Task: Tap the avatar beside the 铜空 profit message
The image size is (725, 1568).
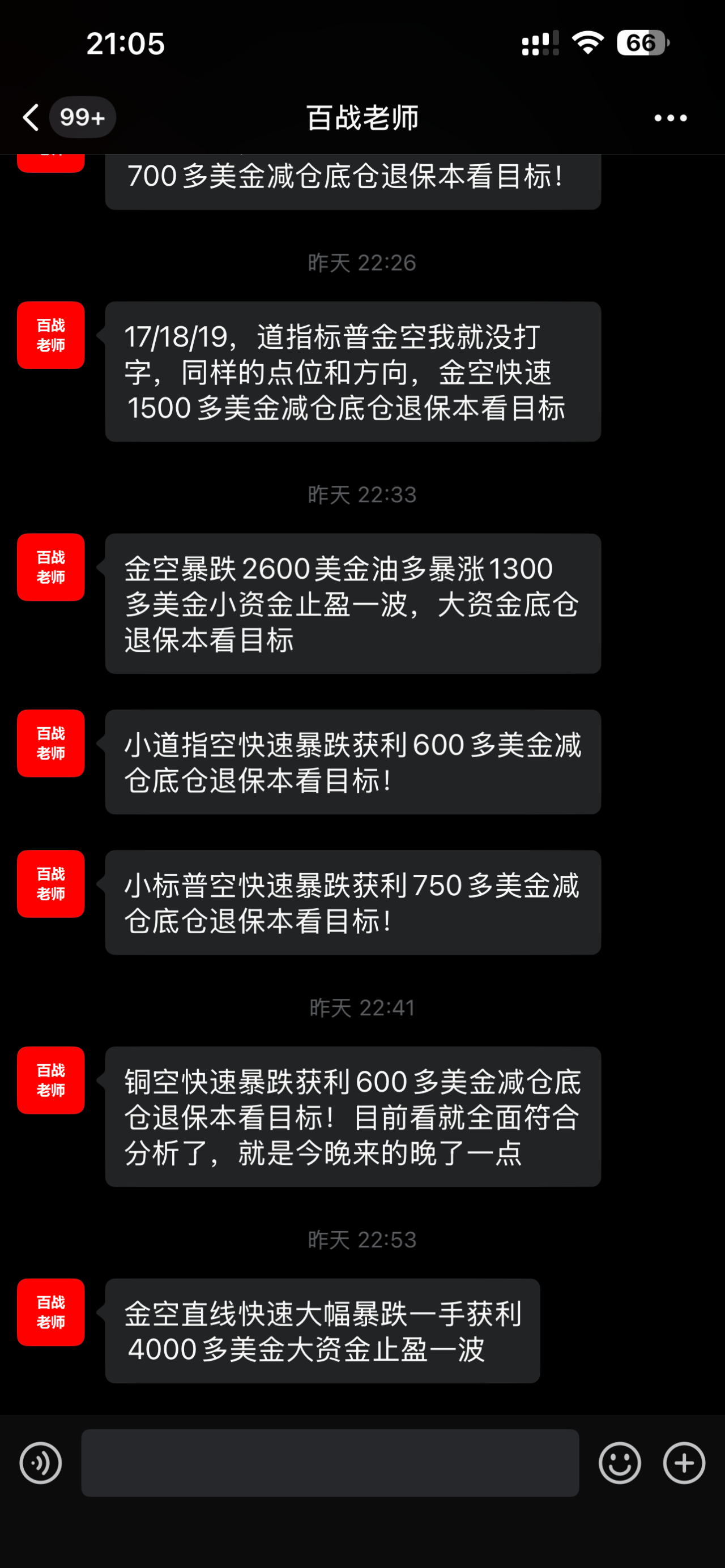Action: (50, 1080)
